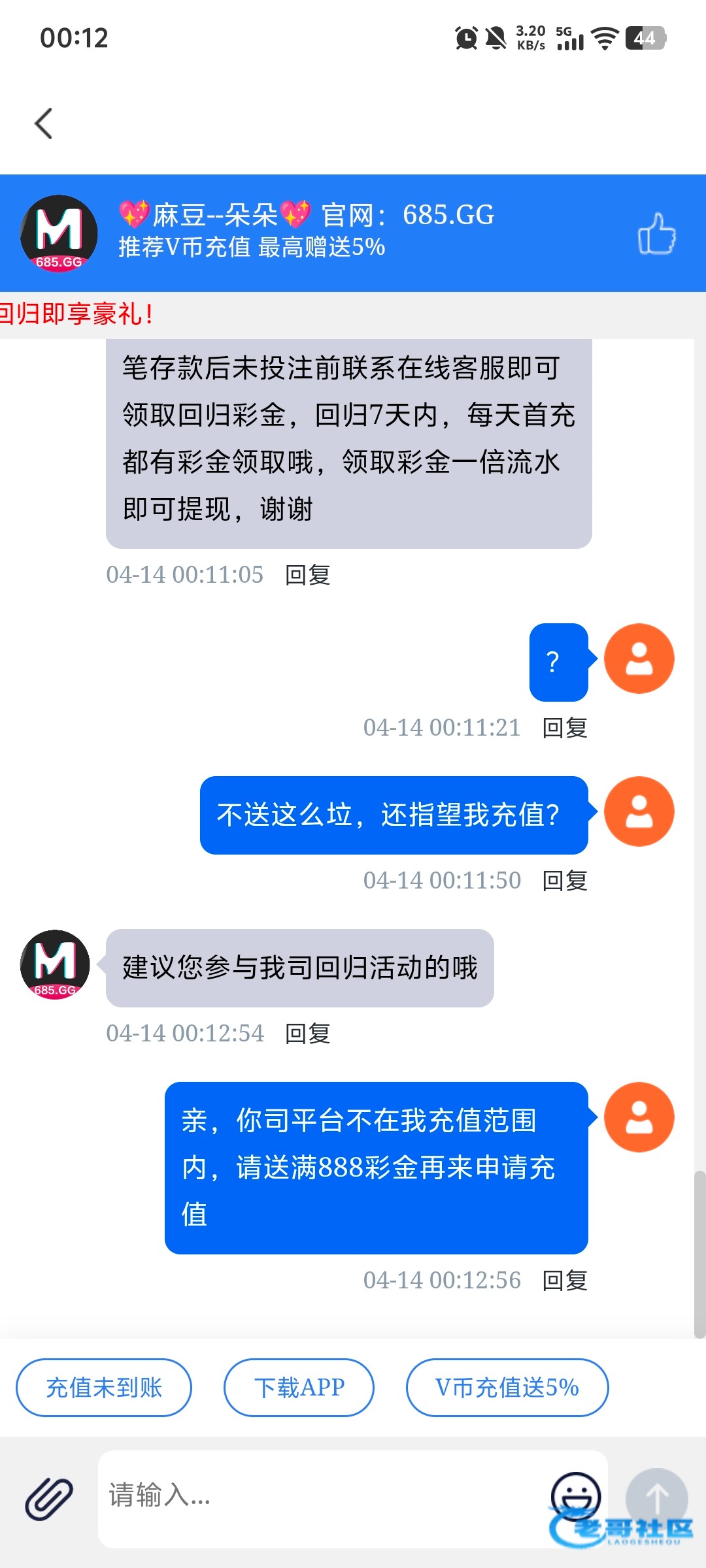Go back using the top-left arrow

[x=44, y=123]
